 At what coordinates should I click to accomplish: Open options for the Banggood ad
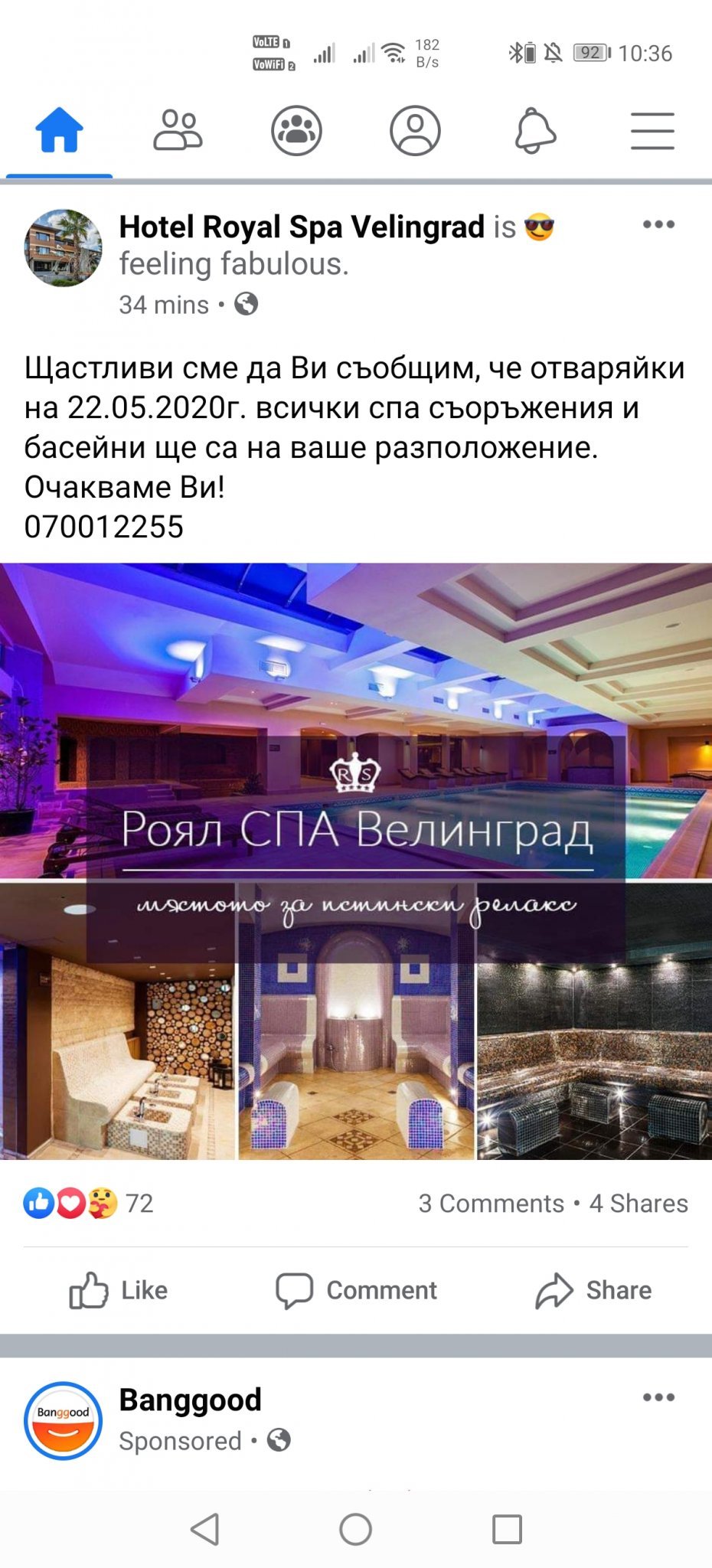(658, 1398)
